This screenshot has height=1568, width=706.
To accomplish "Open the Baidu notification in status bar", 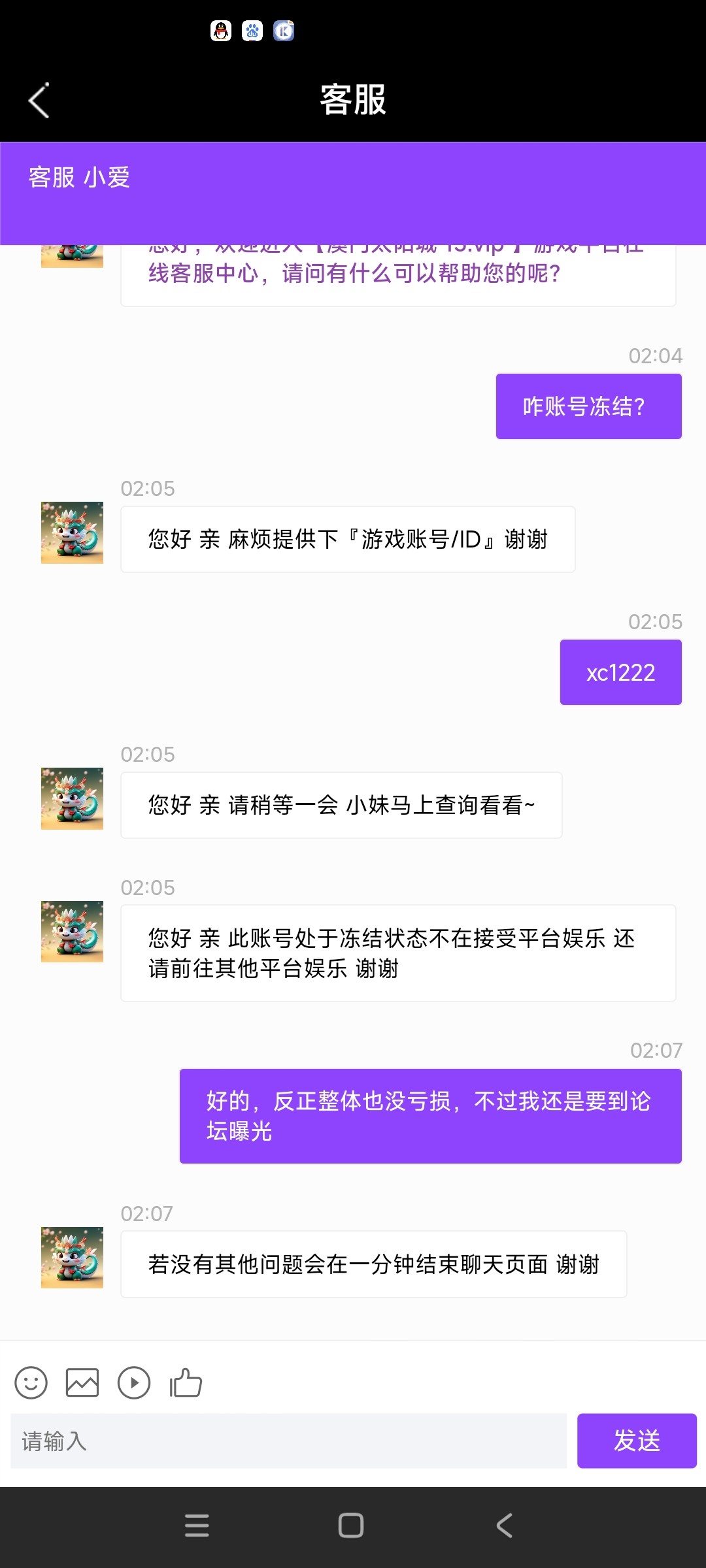I will point(252,31).
